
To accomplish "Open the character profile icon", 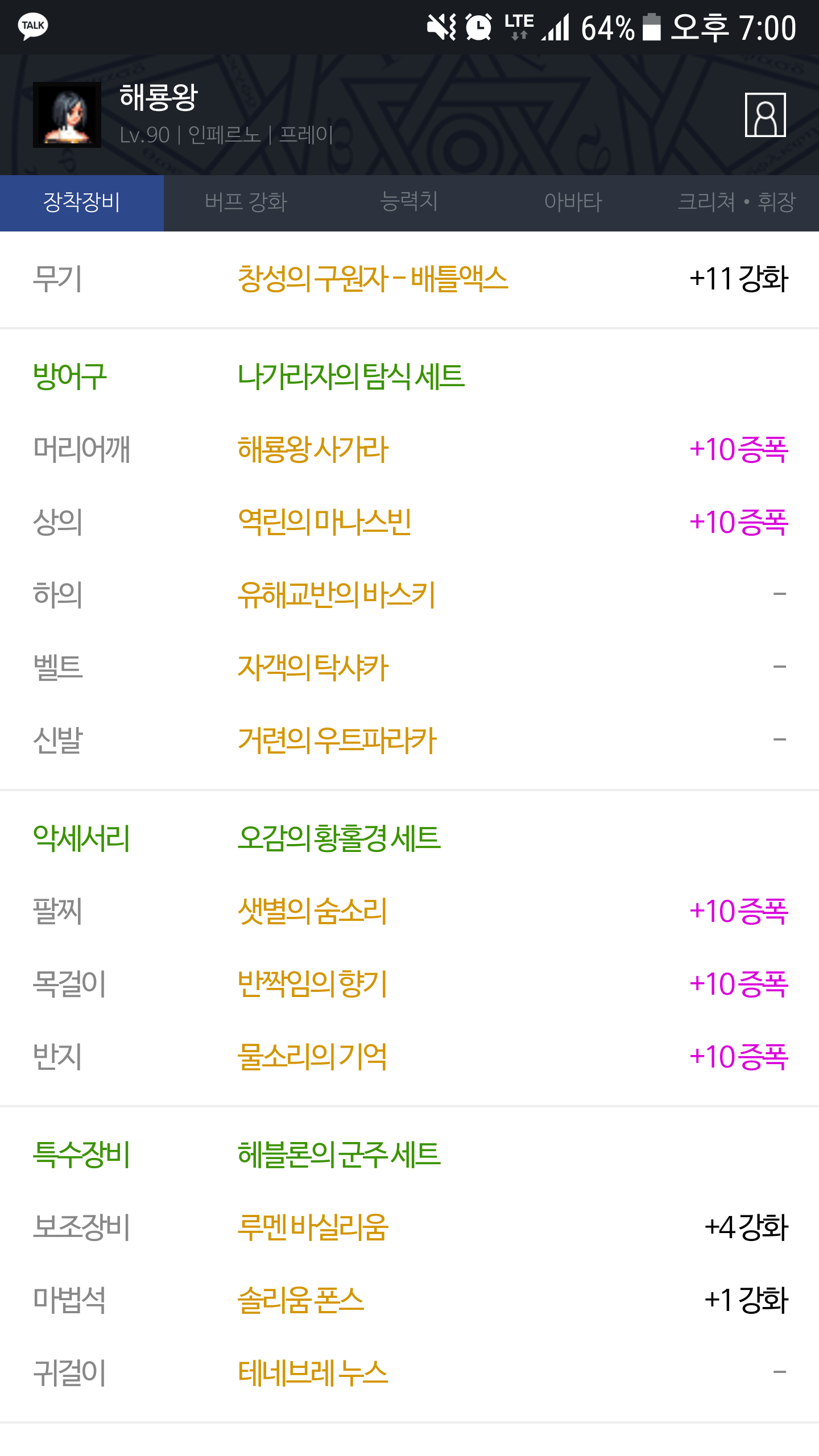I will coord(765,115).
